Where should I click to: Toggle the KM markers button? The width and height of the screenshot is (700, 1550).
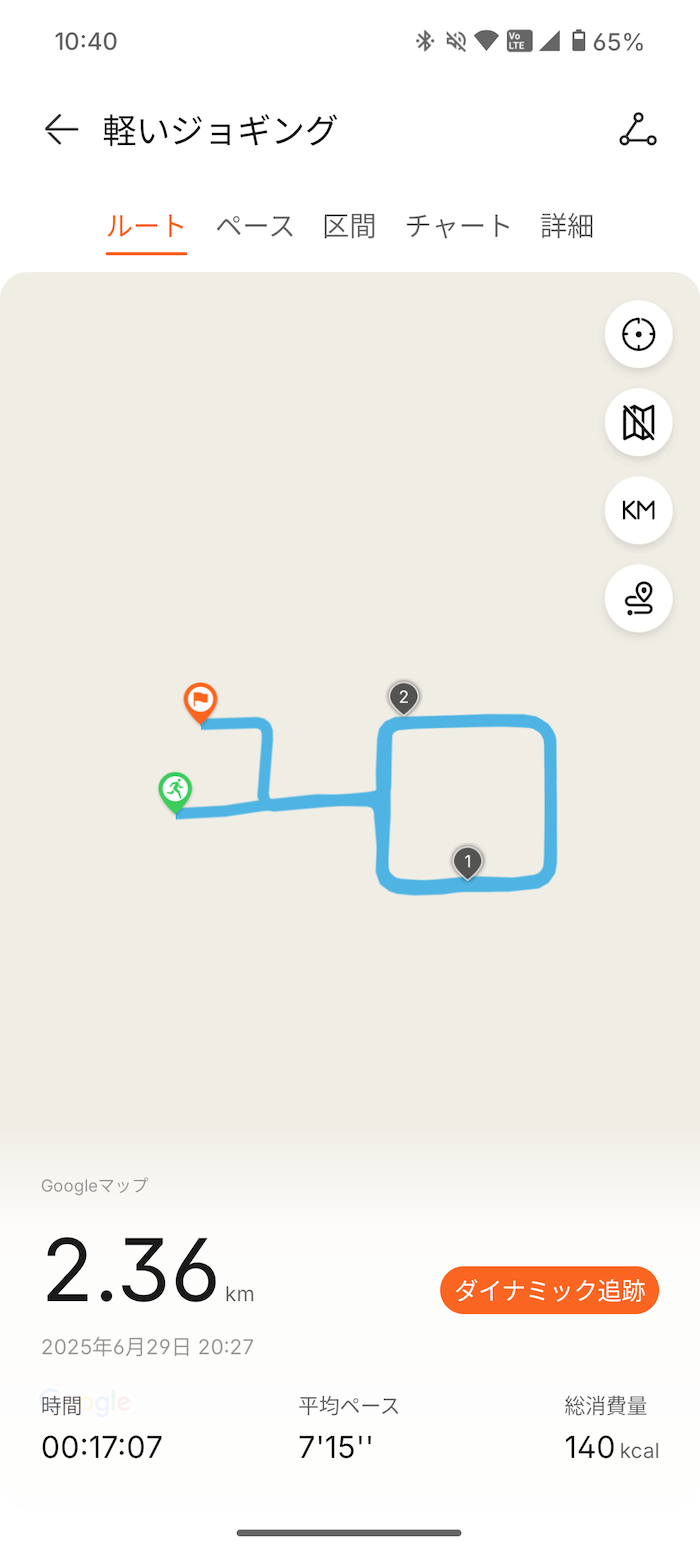(x=639, y=510)
